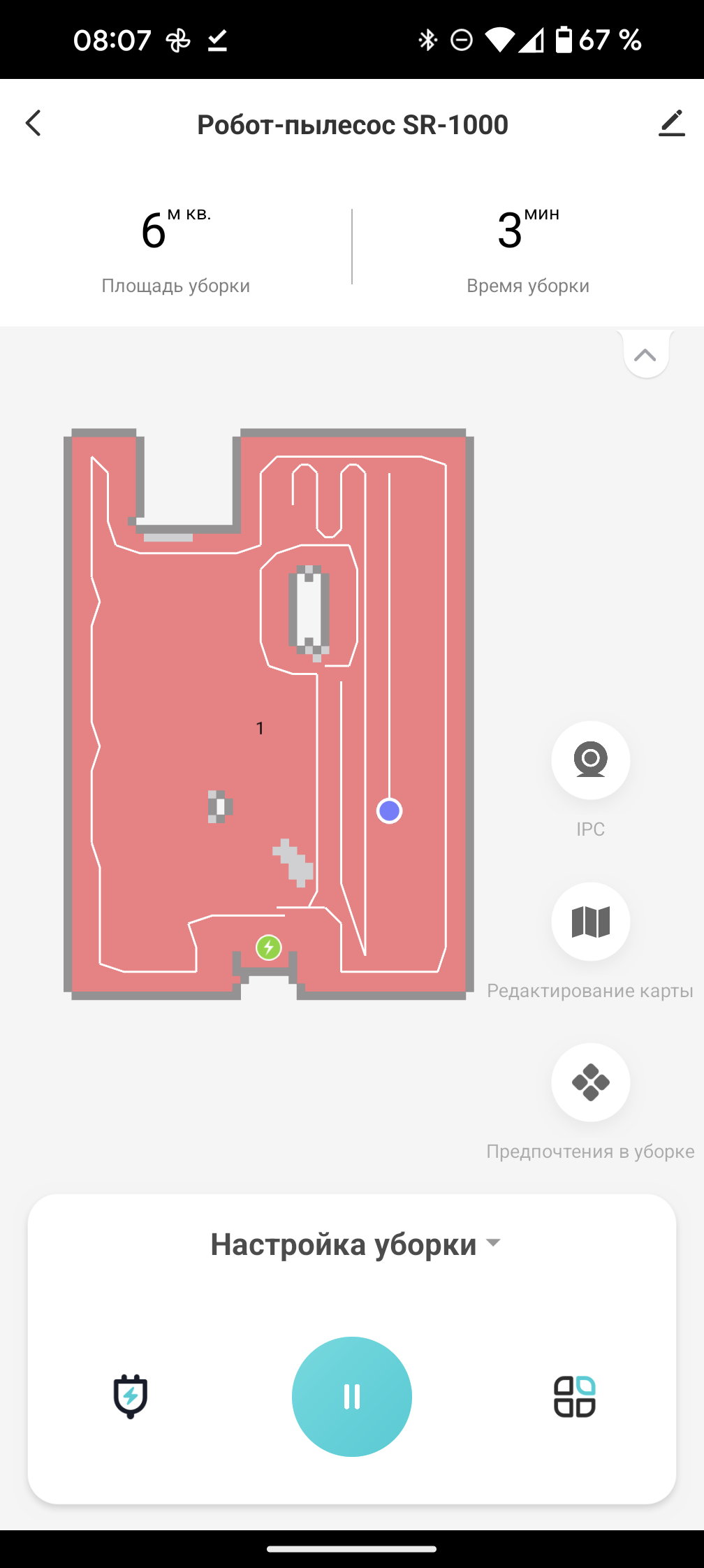This screenshot has height=1568, width=704.
Task: Open the room selection grid icon
Action: click(575, 1397)
